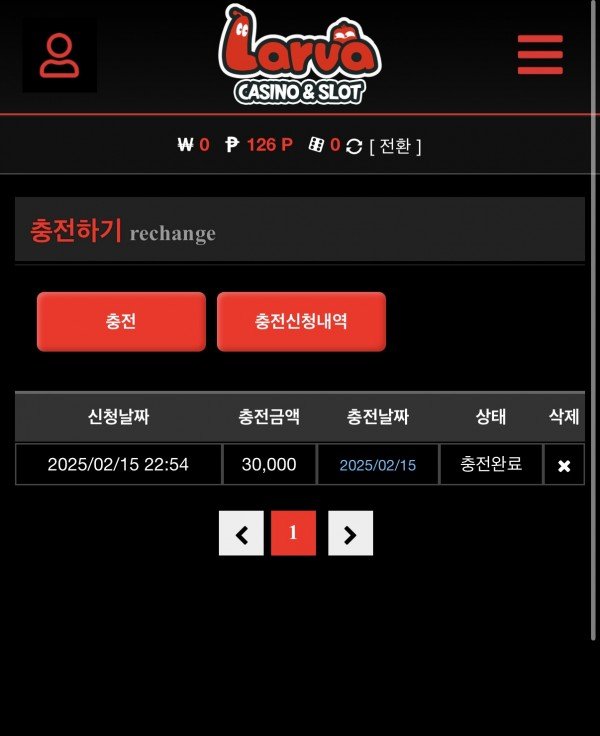
Task: Open the user profile icon
Action: coord(60,56)
